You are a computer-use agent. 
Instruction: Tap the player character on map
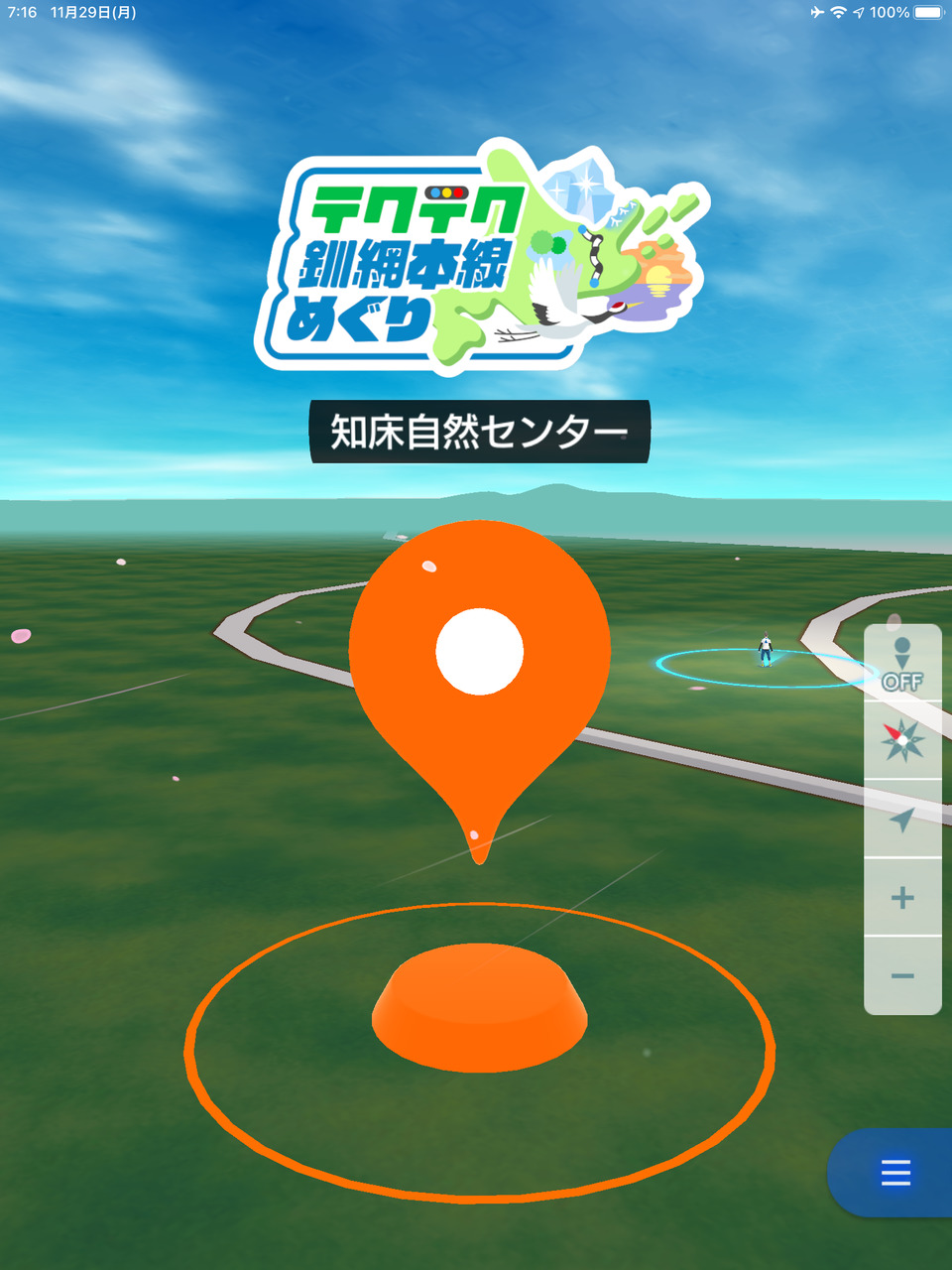(x=765, y=651)
